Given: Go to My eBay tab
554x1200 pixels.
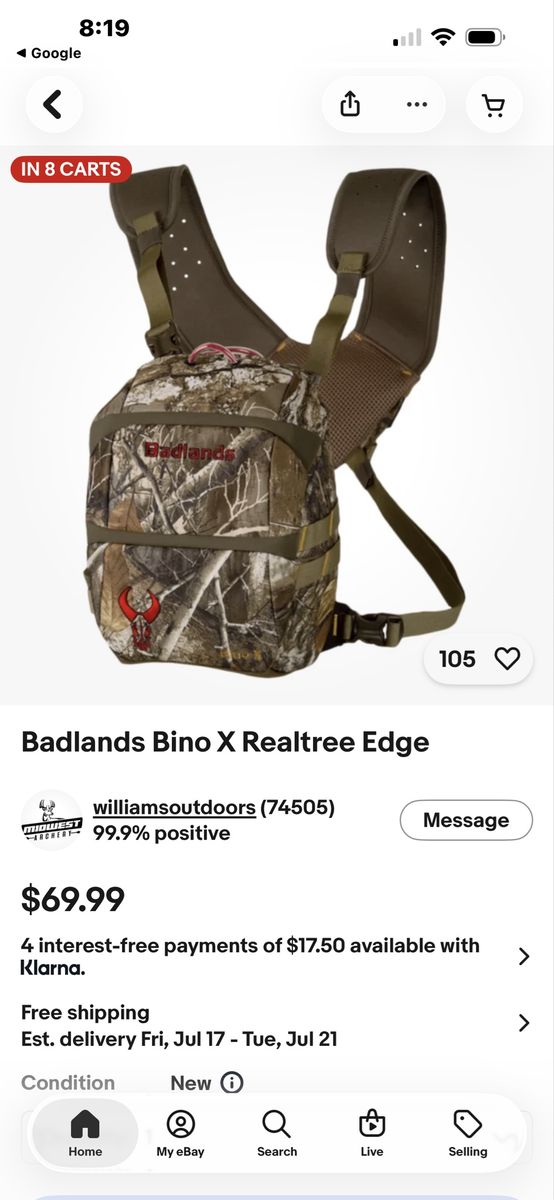Looking at the screenshot, I should 181,1133.
